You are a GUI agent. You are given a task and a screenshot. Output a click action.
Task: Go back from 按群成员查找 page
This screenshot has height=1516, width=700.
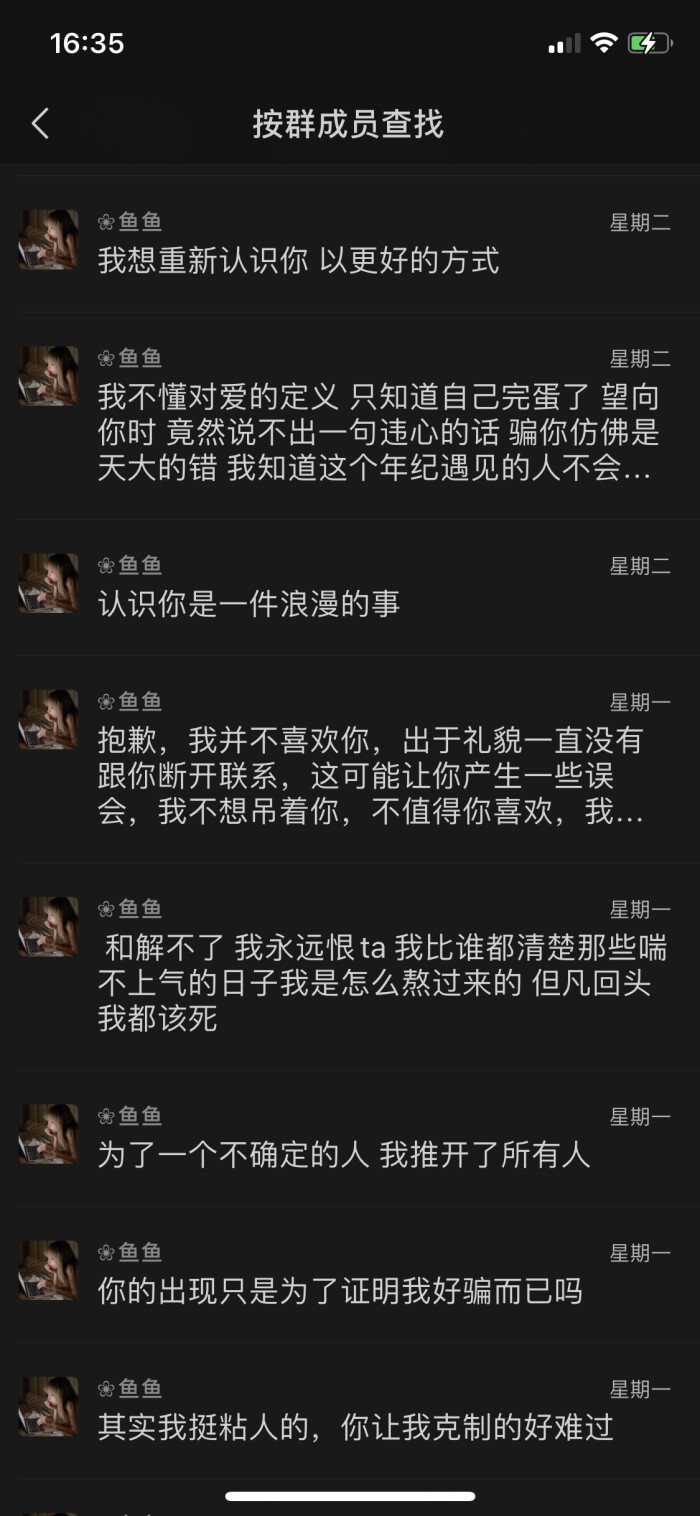coord(40,124)
